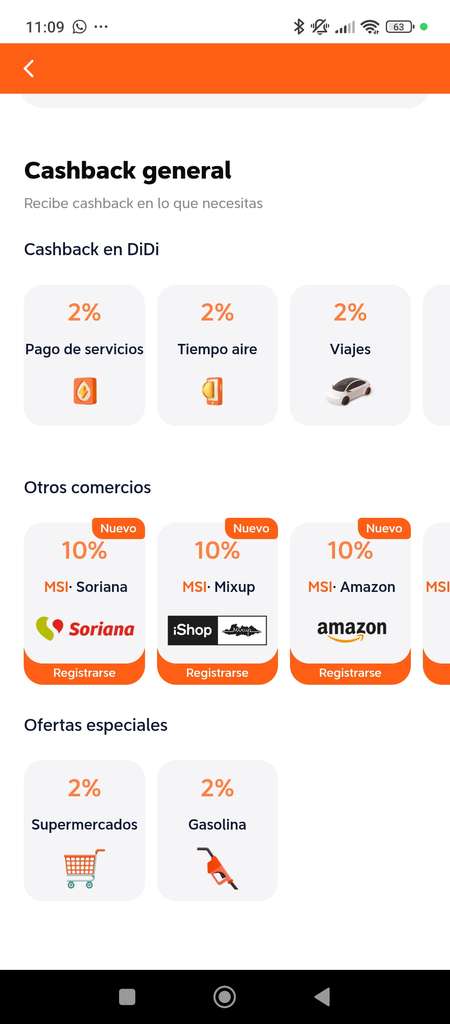Tap Registrarse under Soriana
Viewport: 450px width, 1024px height.
[84, 673]
